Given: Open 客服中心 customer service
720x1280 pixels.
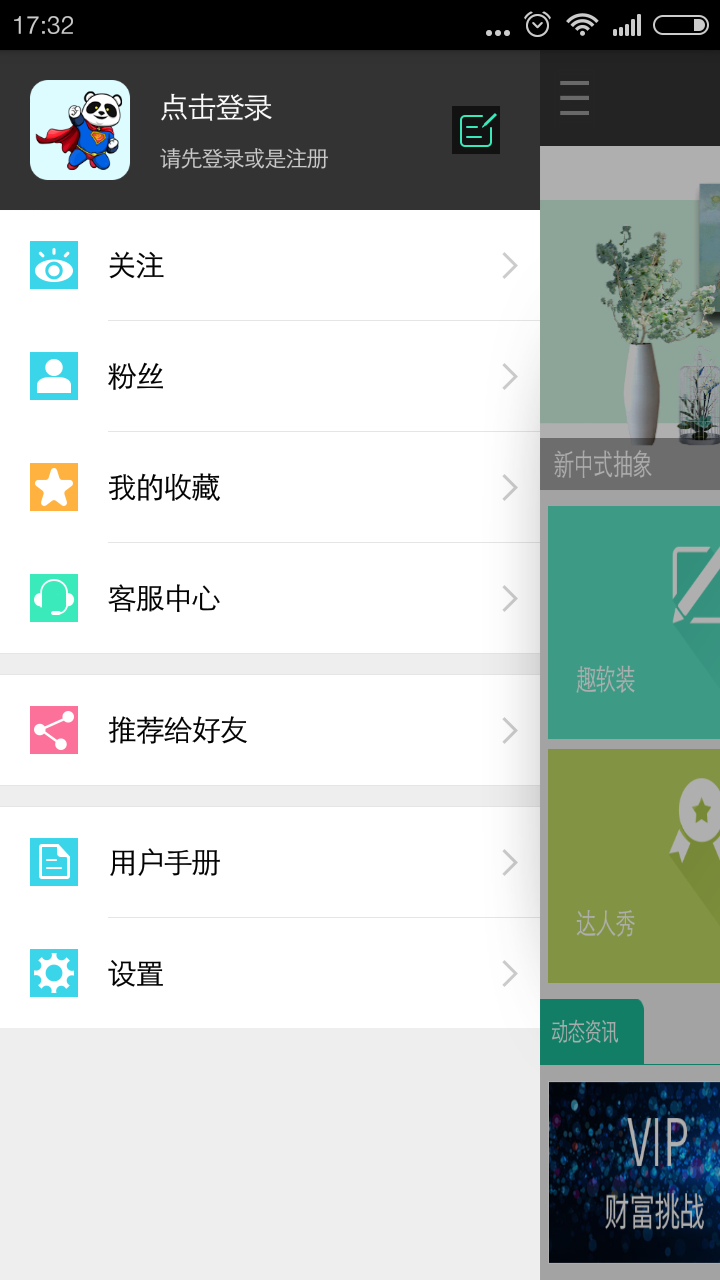Looking at the screenshot, I should tap(270, 599).
